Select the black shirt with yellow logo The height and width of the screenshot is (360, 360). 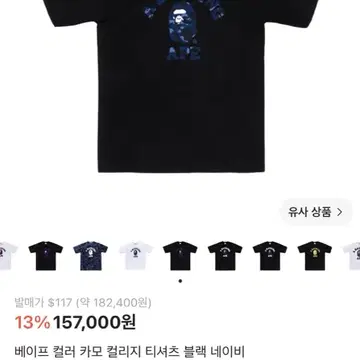[x=315, y=256]
